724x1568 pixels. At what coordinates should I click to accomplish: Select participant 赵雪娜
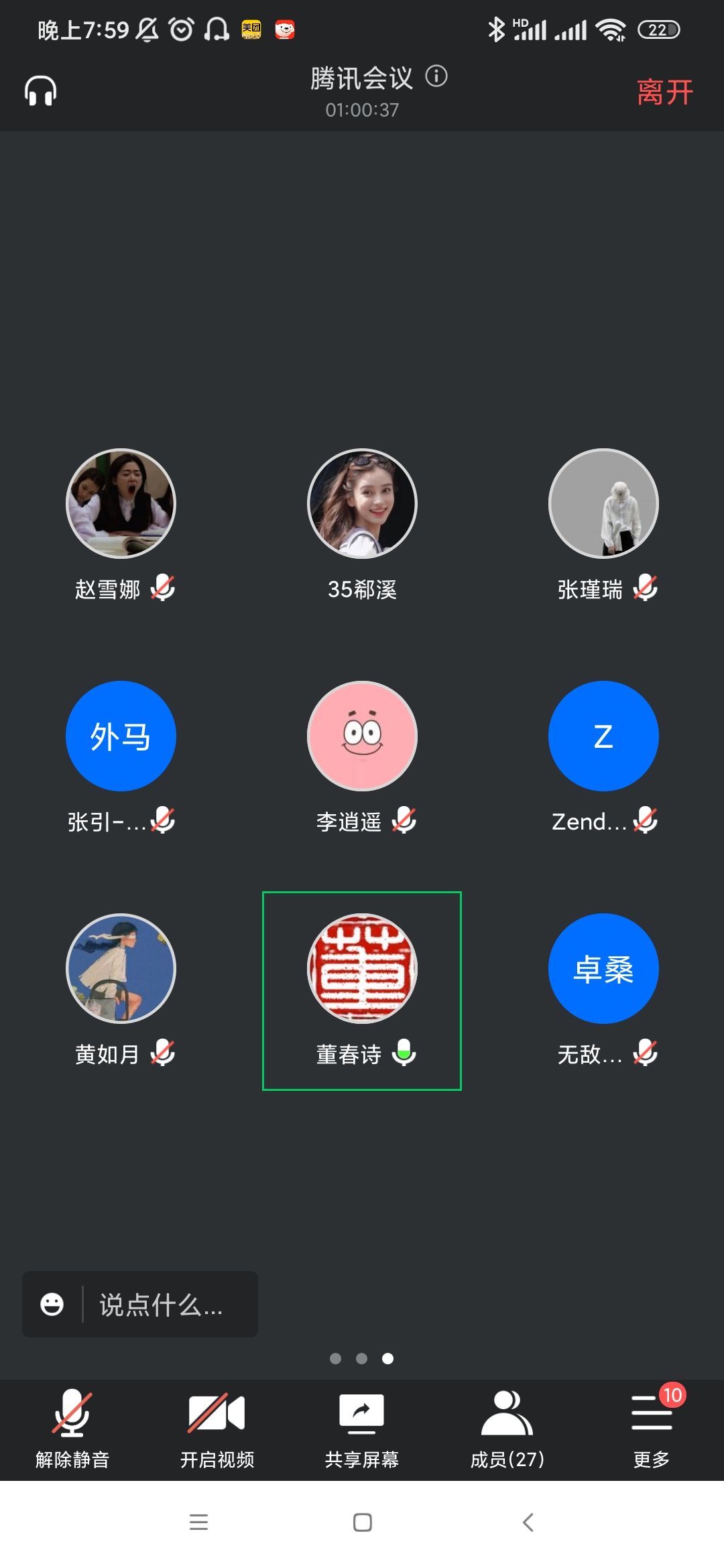[121, 504]
